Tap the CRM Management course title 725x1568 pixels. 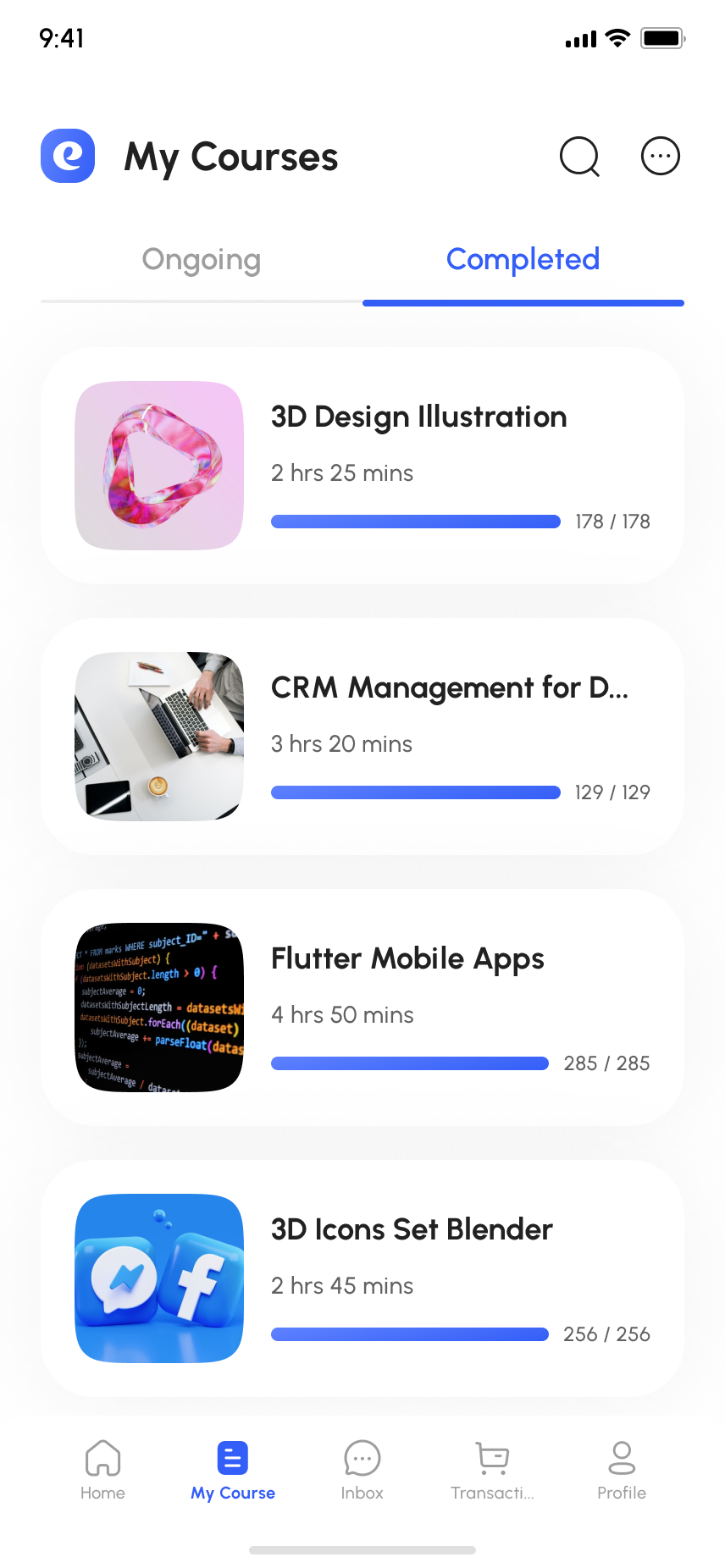(450, 688)
